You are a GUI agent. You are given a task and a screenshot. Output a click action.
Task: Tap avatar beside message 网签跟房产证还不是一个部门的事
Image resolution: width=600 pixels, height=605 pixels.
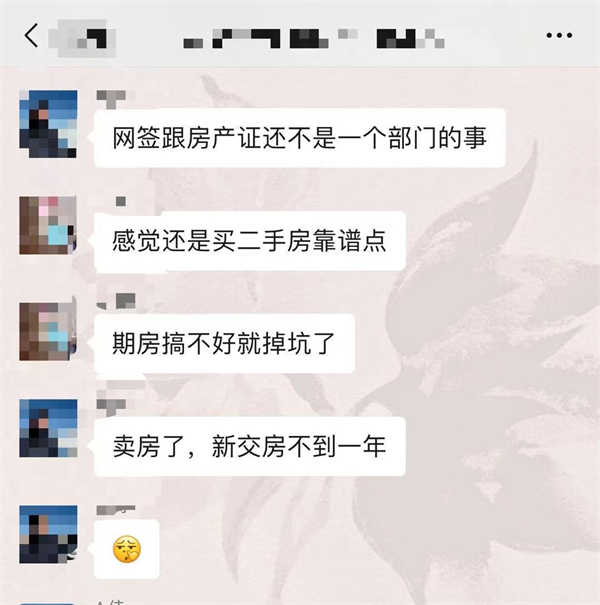point(48,124)
